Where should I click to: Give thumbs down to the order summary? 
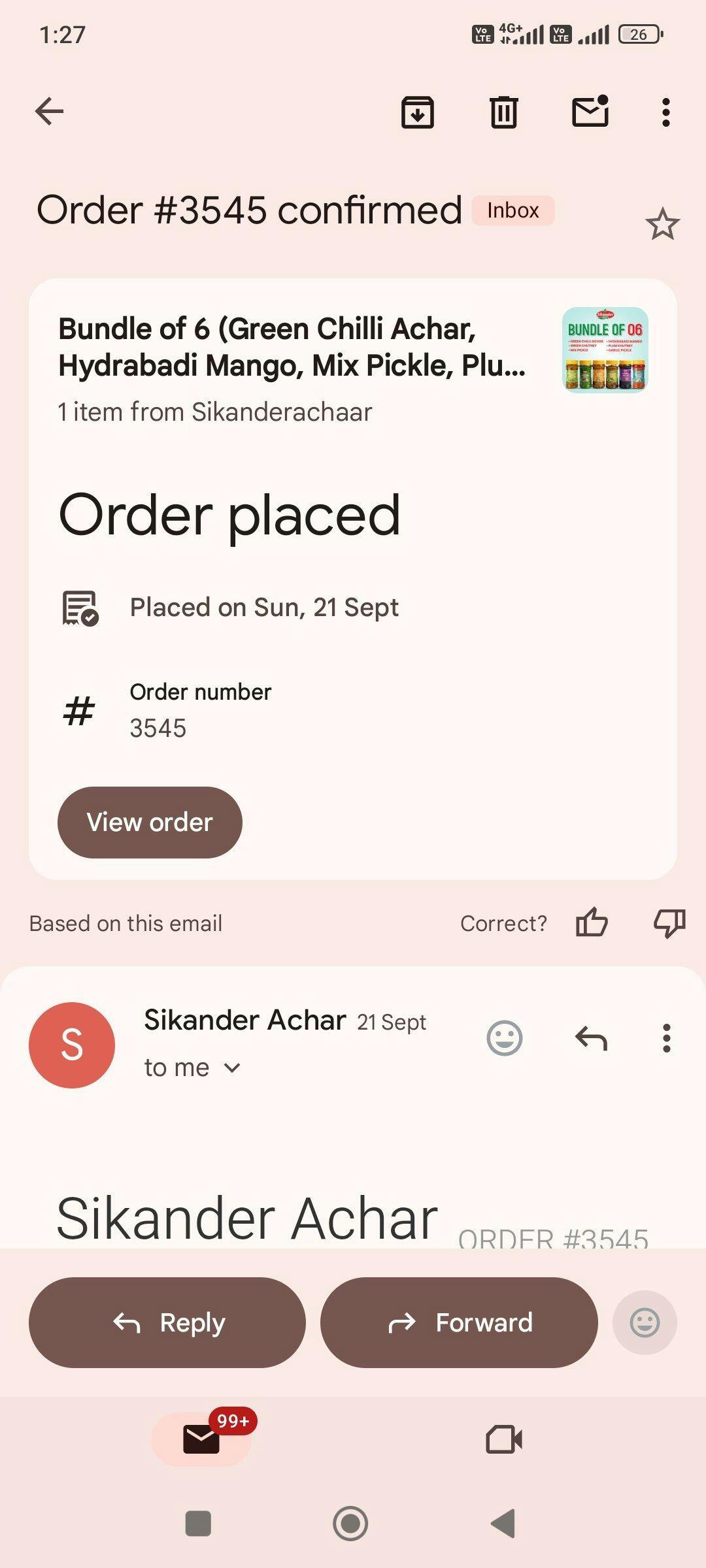tap(669, 923)
